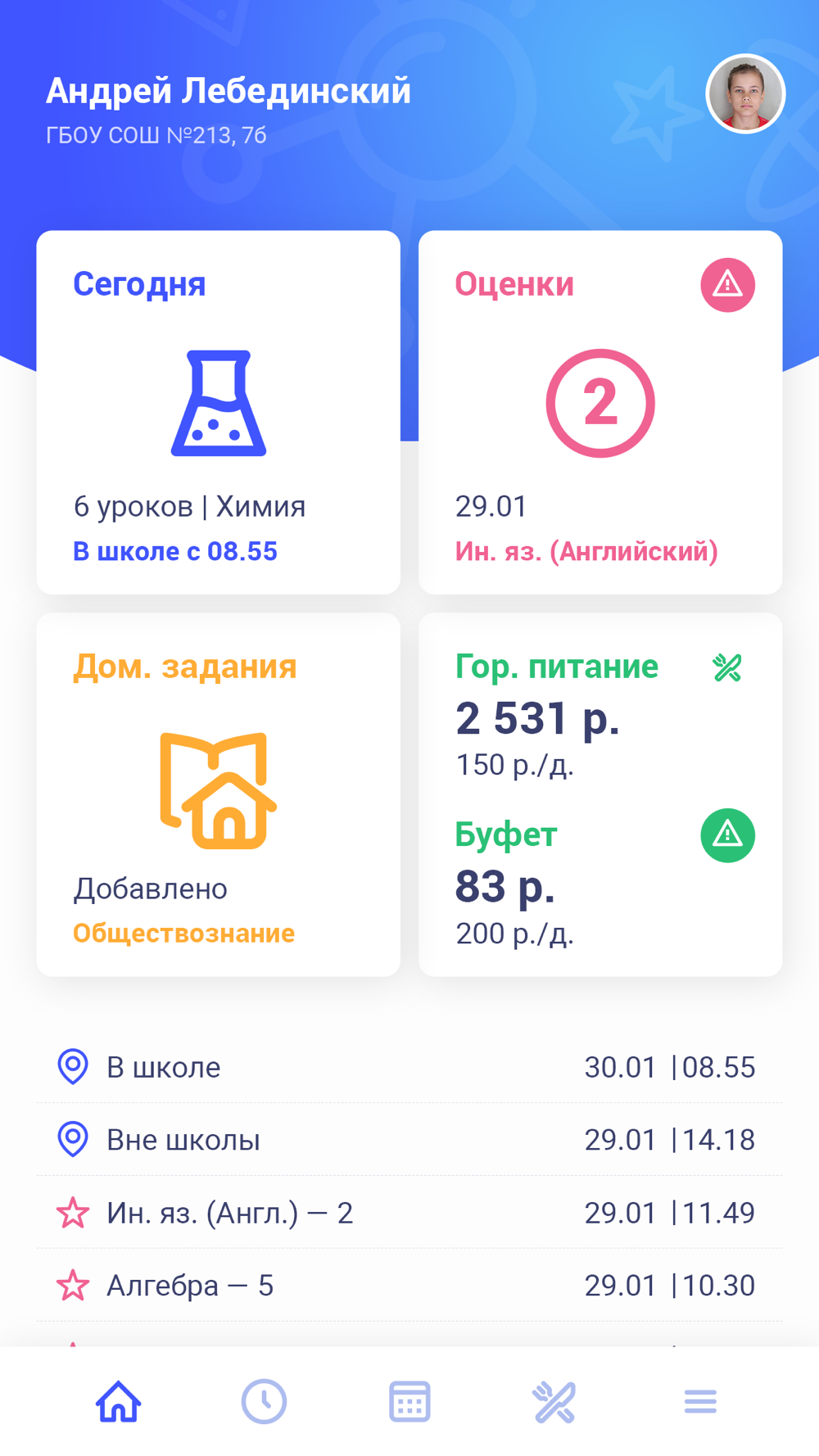This screenshot has height=1456, width=819.
Task: Open Андрей Лебединский's profile photo
Action: pyautogui.click(x=745, y=93)
